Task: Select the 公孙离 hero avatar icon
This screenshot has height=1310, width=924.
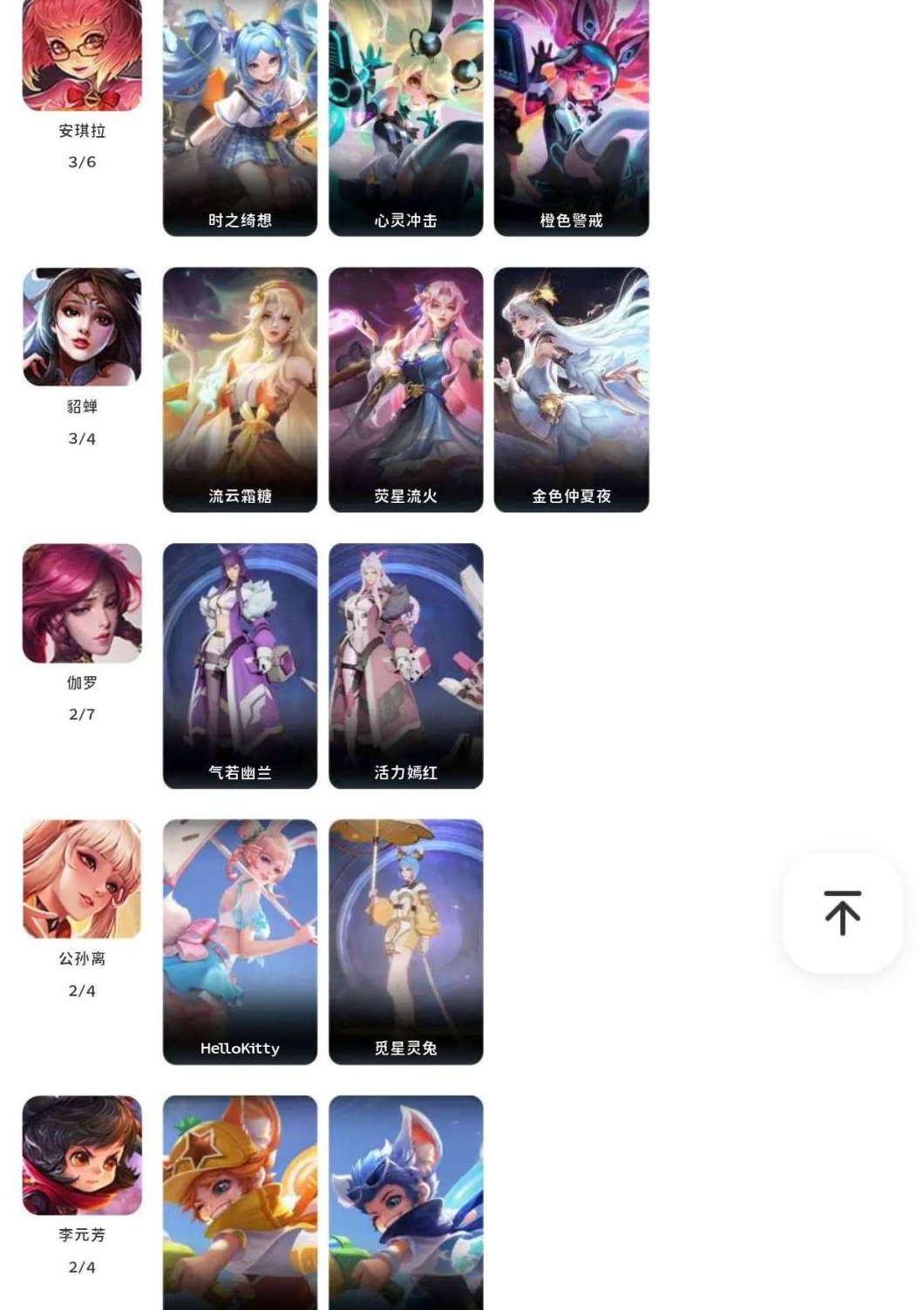Action: tap(83, 879)
